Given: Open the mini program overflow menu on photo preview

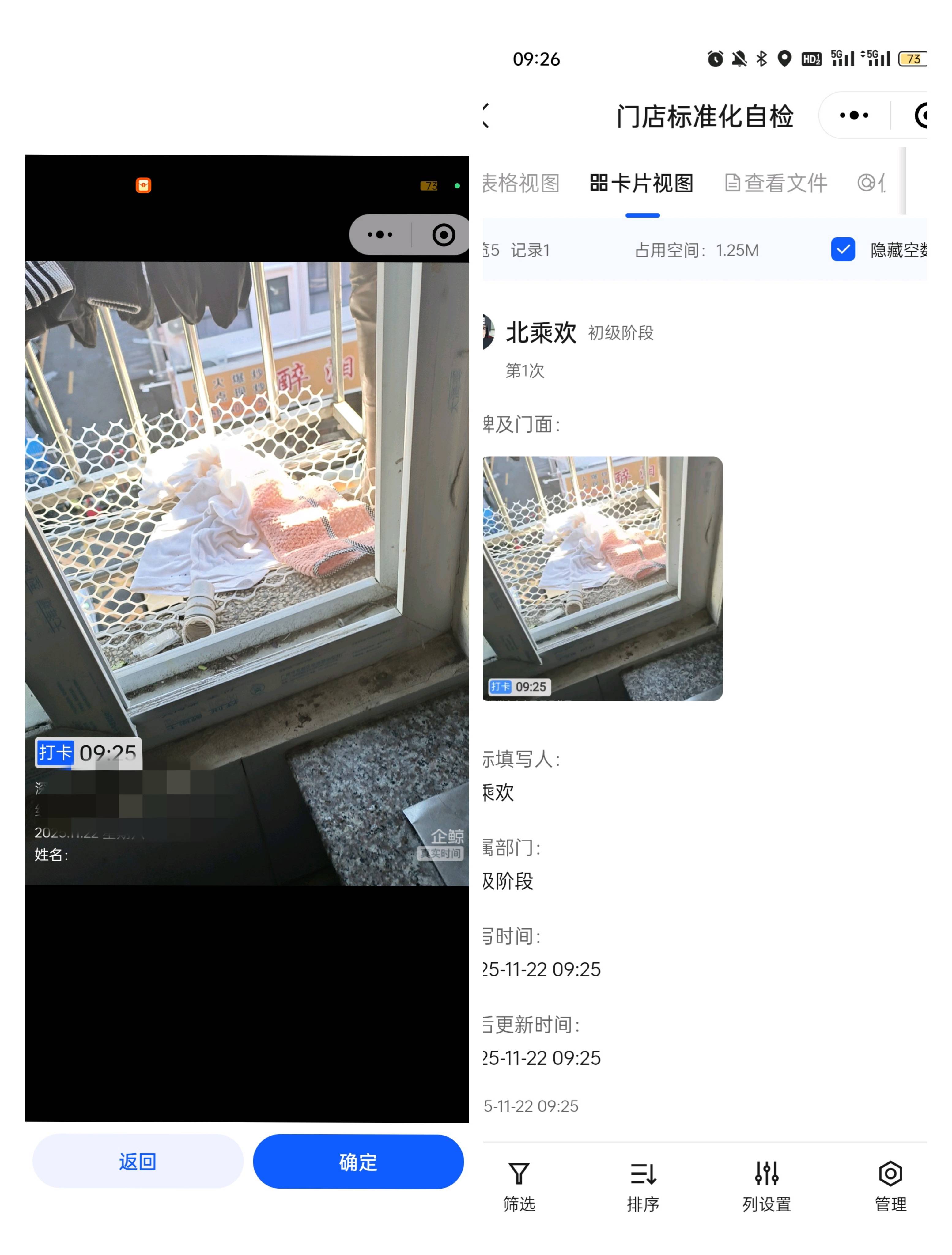Looking at the screenshot, I should point(380,234).
